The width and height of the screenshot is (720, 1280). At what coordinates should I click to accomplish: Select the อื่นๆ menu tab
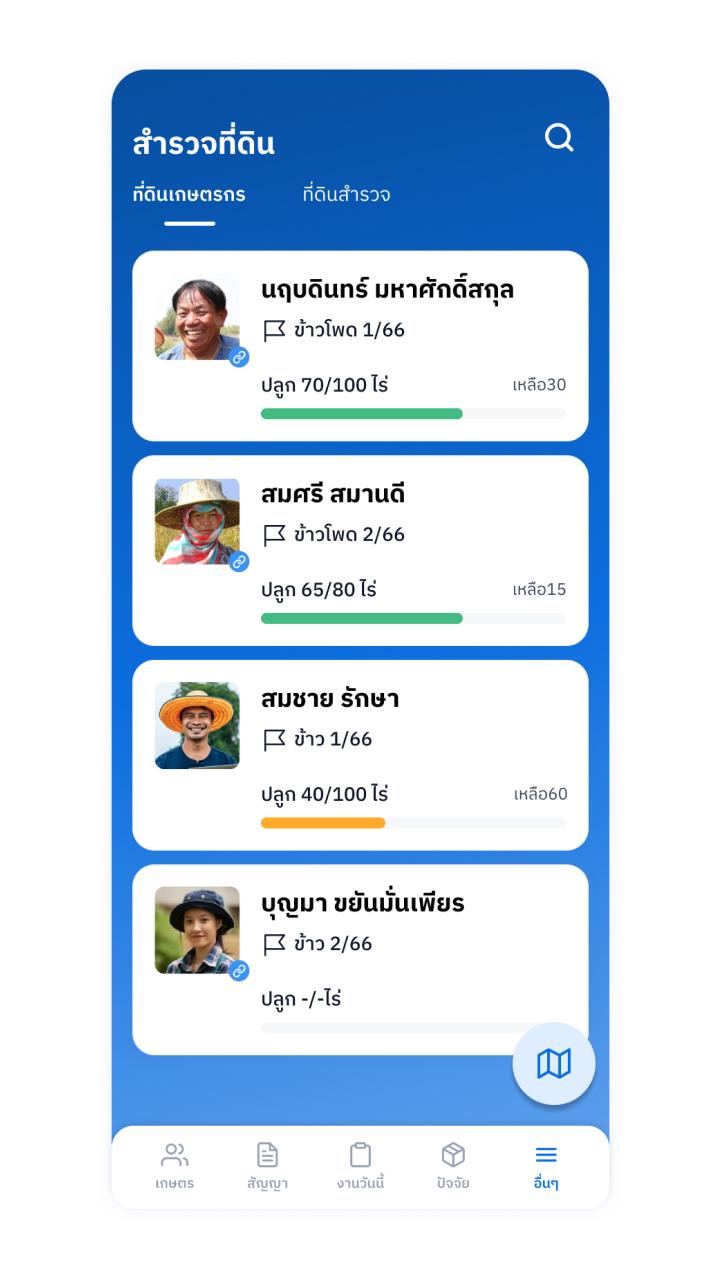[546, 1167]
